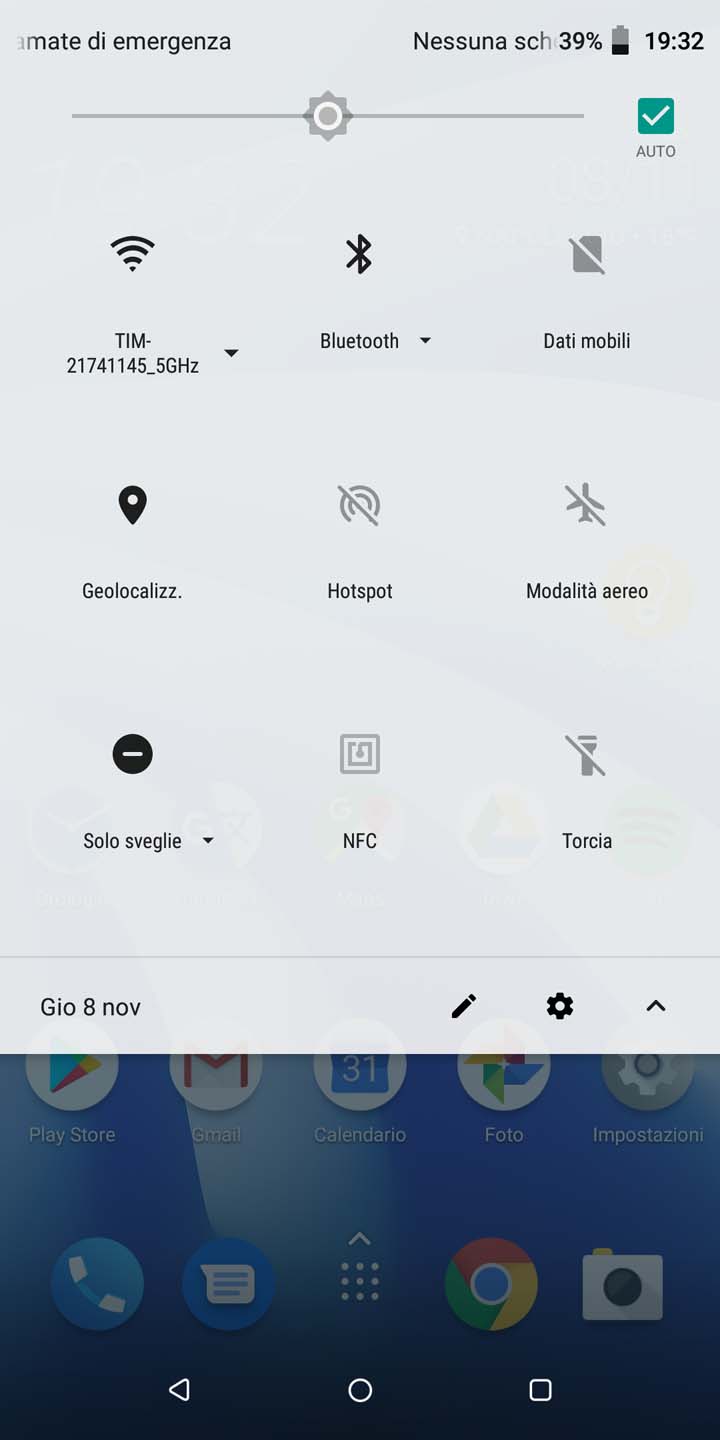Screen dimensions: 720x1440
Task: Open the recent apps overview
Action: pos(540,1390)
